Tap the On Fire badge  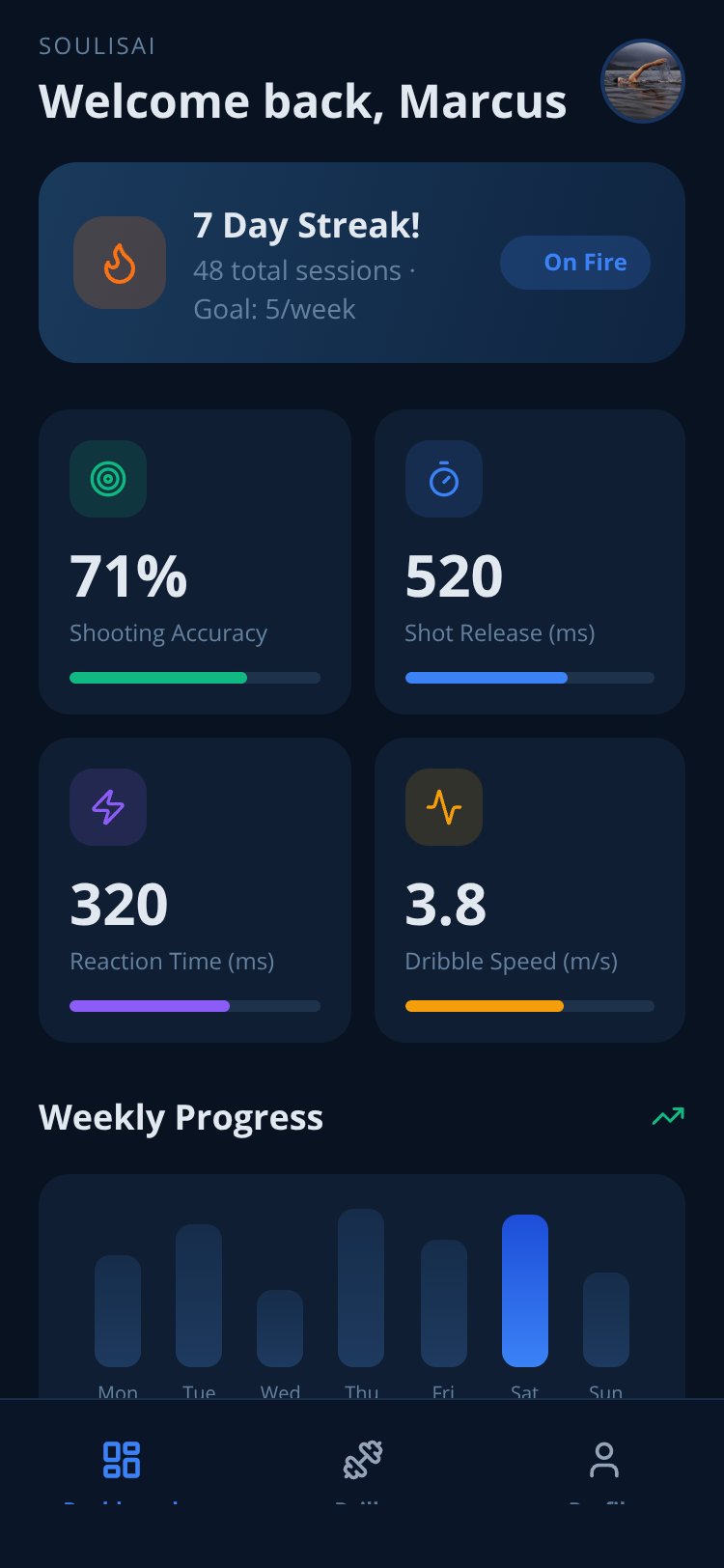[x=575, y=263]
